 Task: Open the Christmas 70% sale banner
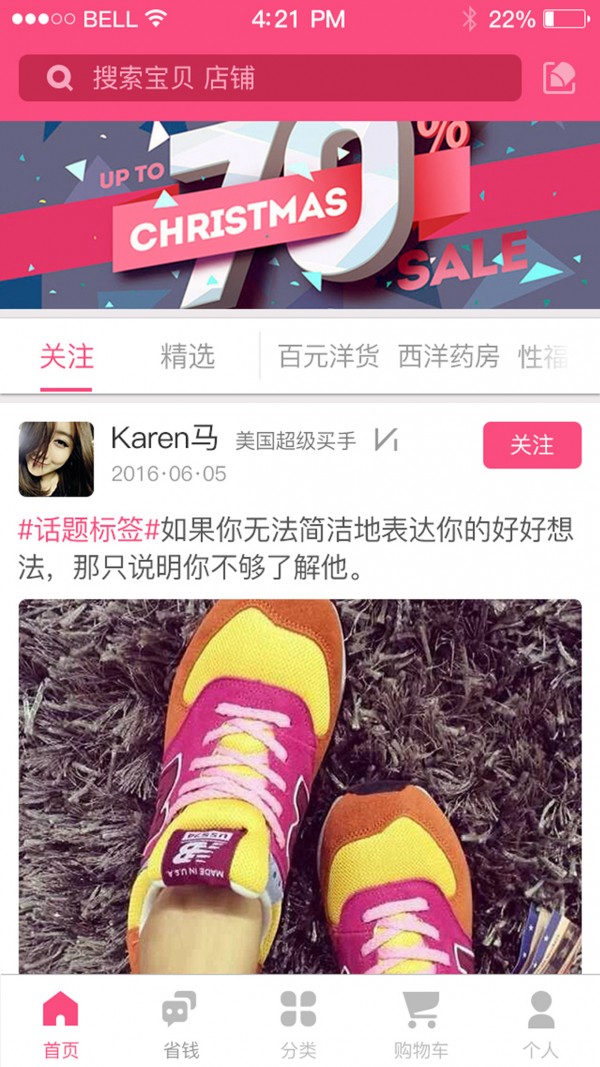pos(300,214)
